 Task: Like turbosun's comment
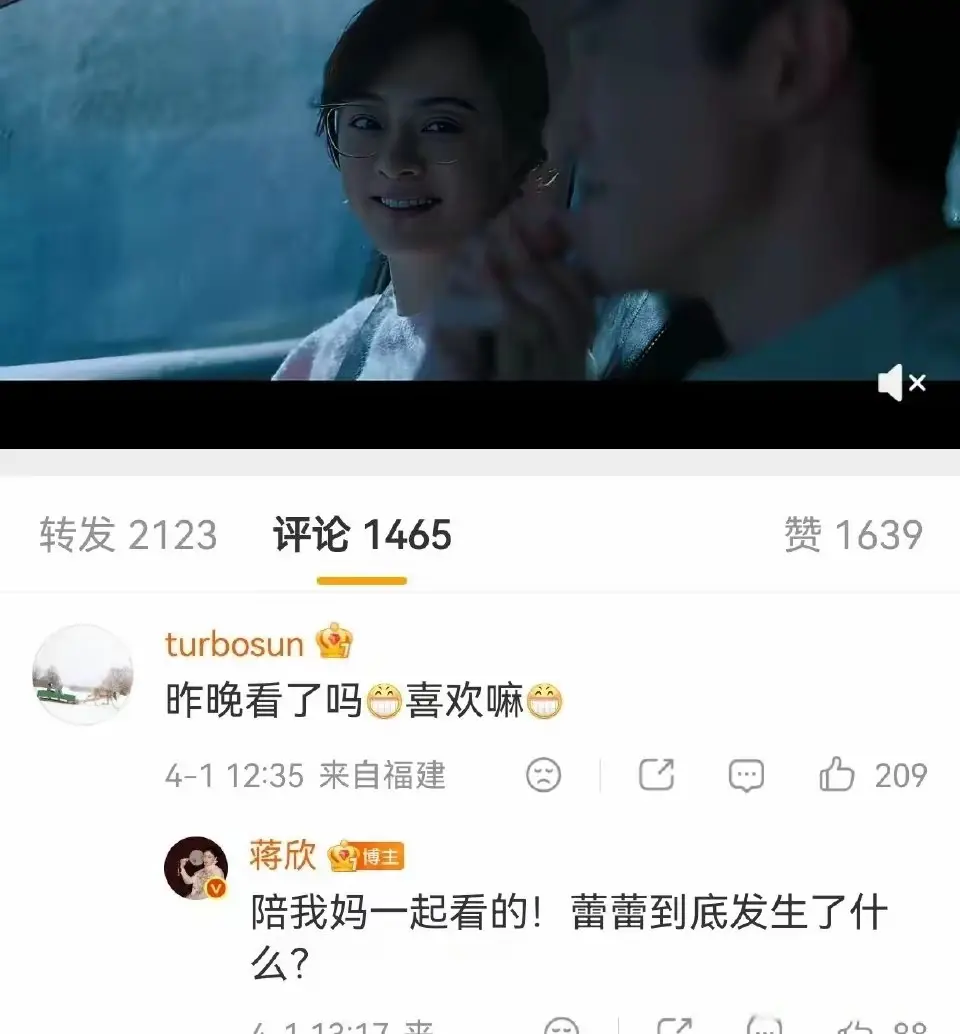[x=838, y=775]
